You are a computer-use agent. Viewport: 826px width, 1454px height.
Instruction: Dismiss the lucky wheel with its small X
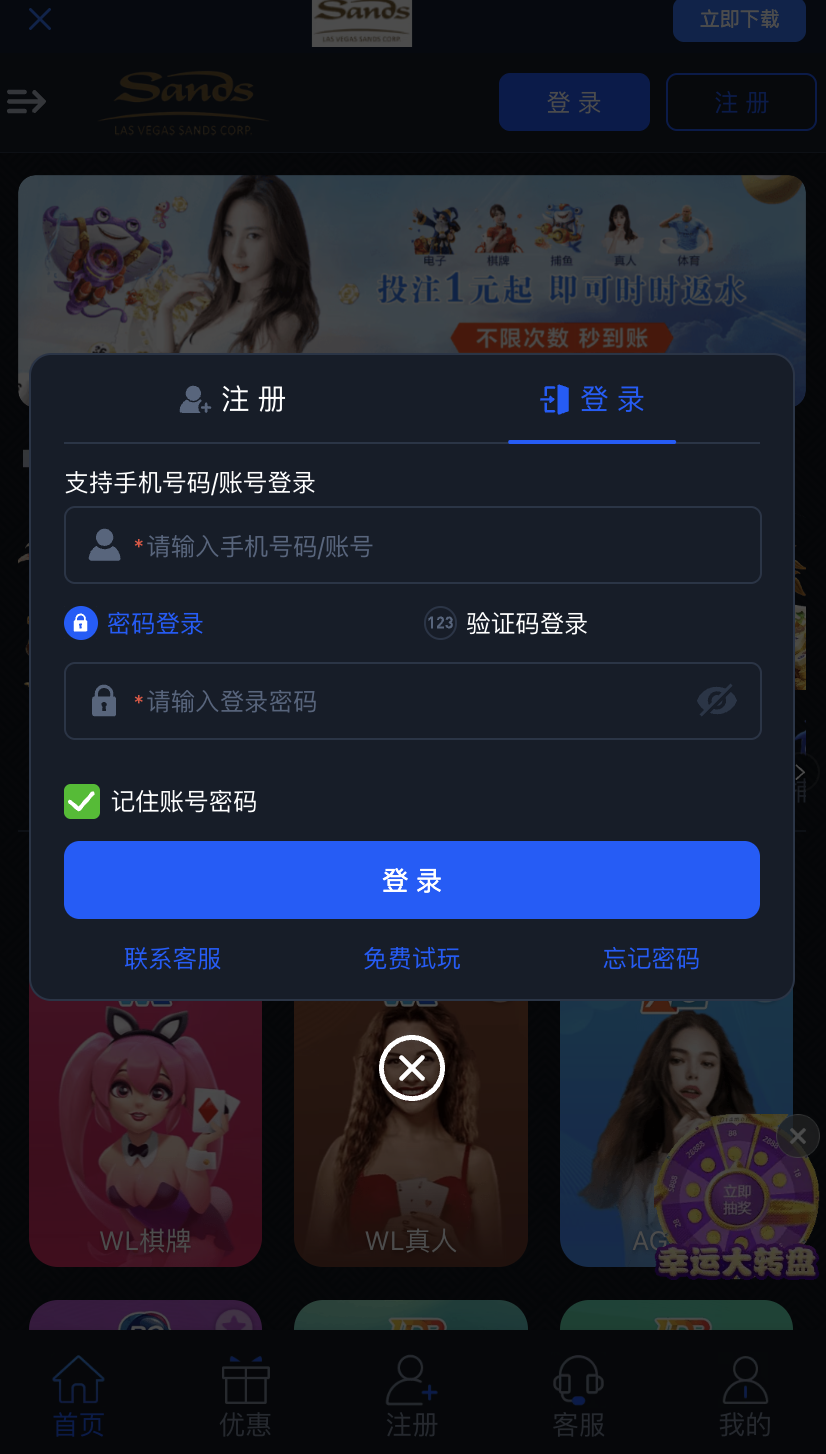(x=798, y=1136)
